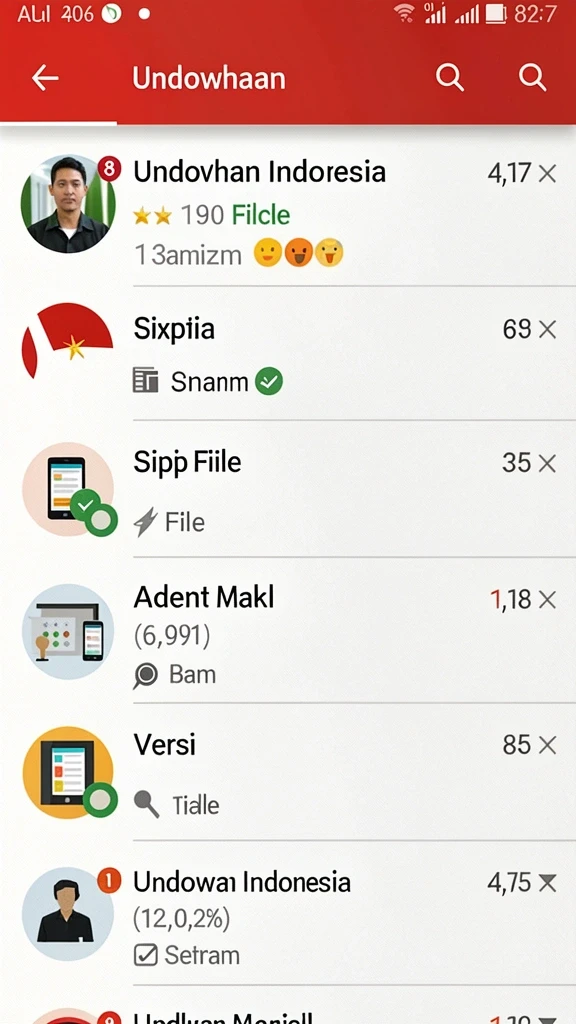576x1024 pixels.
Task: Open the Sipp Fiile entry
Action: [288, 488]
